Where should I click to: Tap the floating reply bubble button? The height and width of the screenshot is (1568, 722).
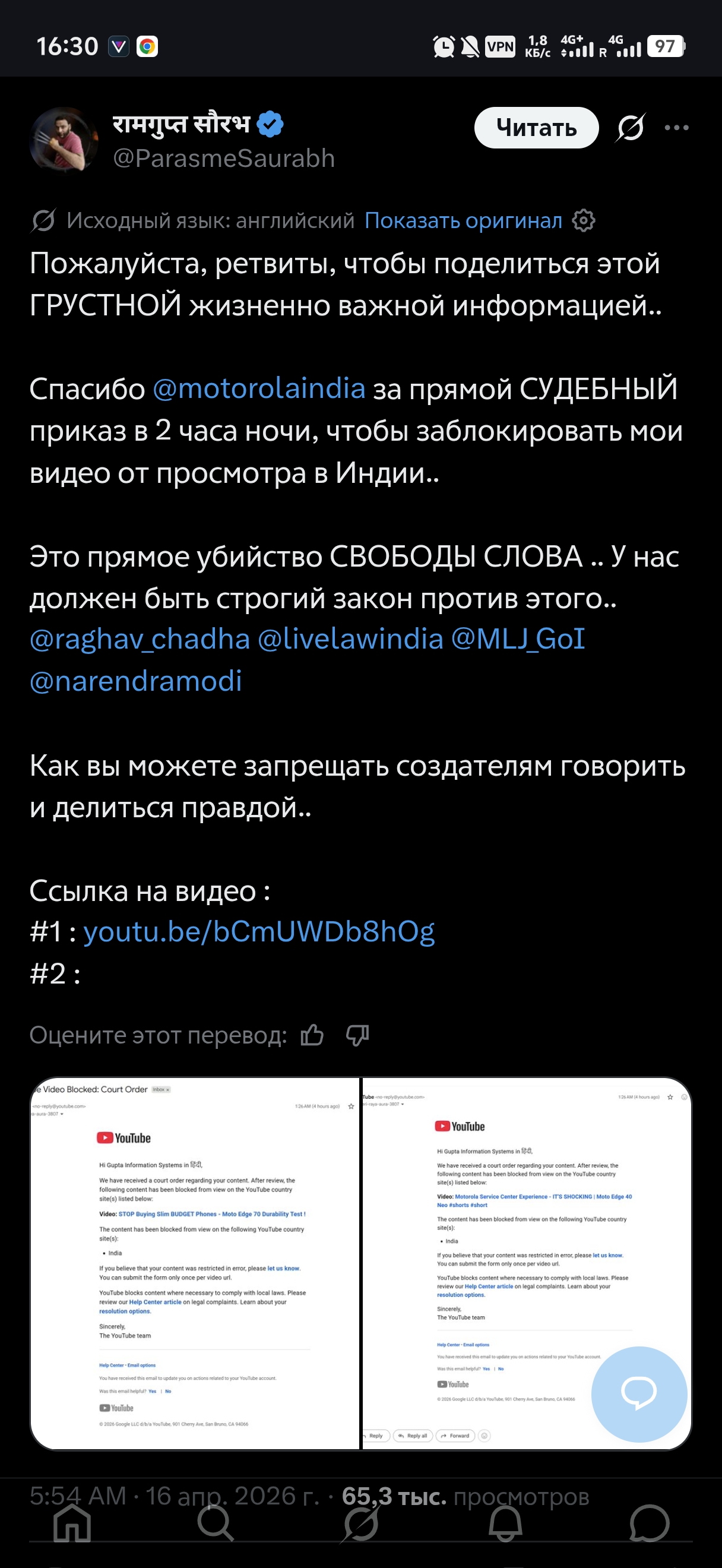(x=639, y=1393)
